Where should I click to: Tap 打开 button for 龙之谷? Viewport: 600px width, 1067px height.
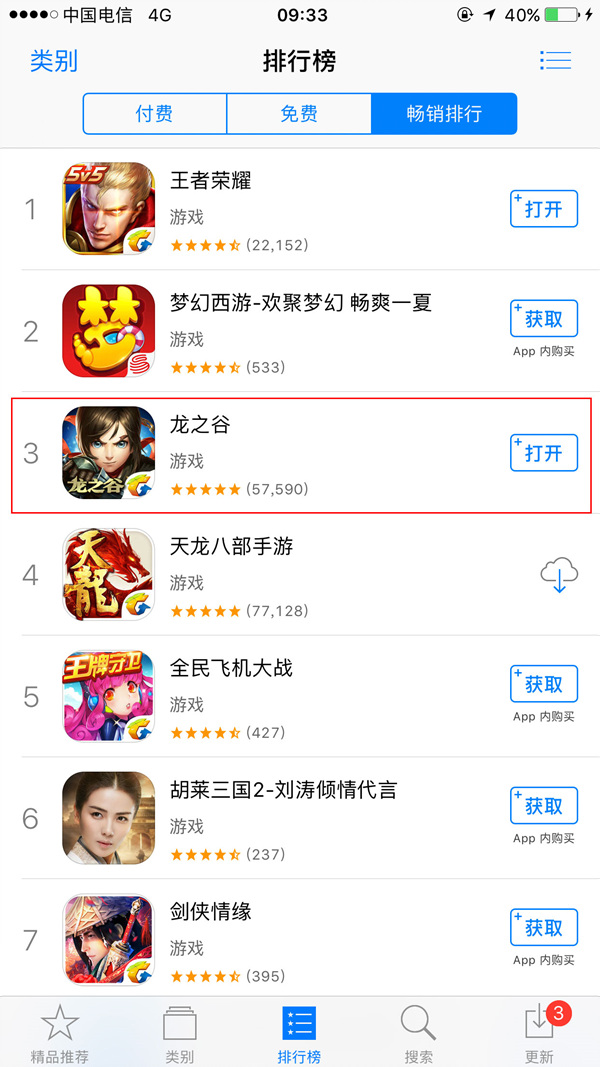pyautogui.click(x=544, y=453)
